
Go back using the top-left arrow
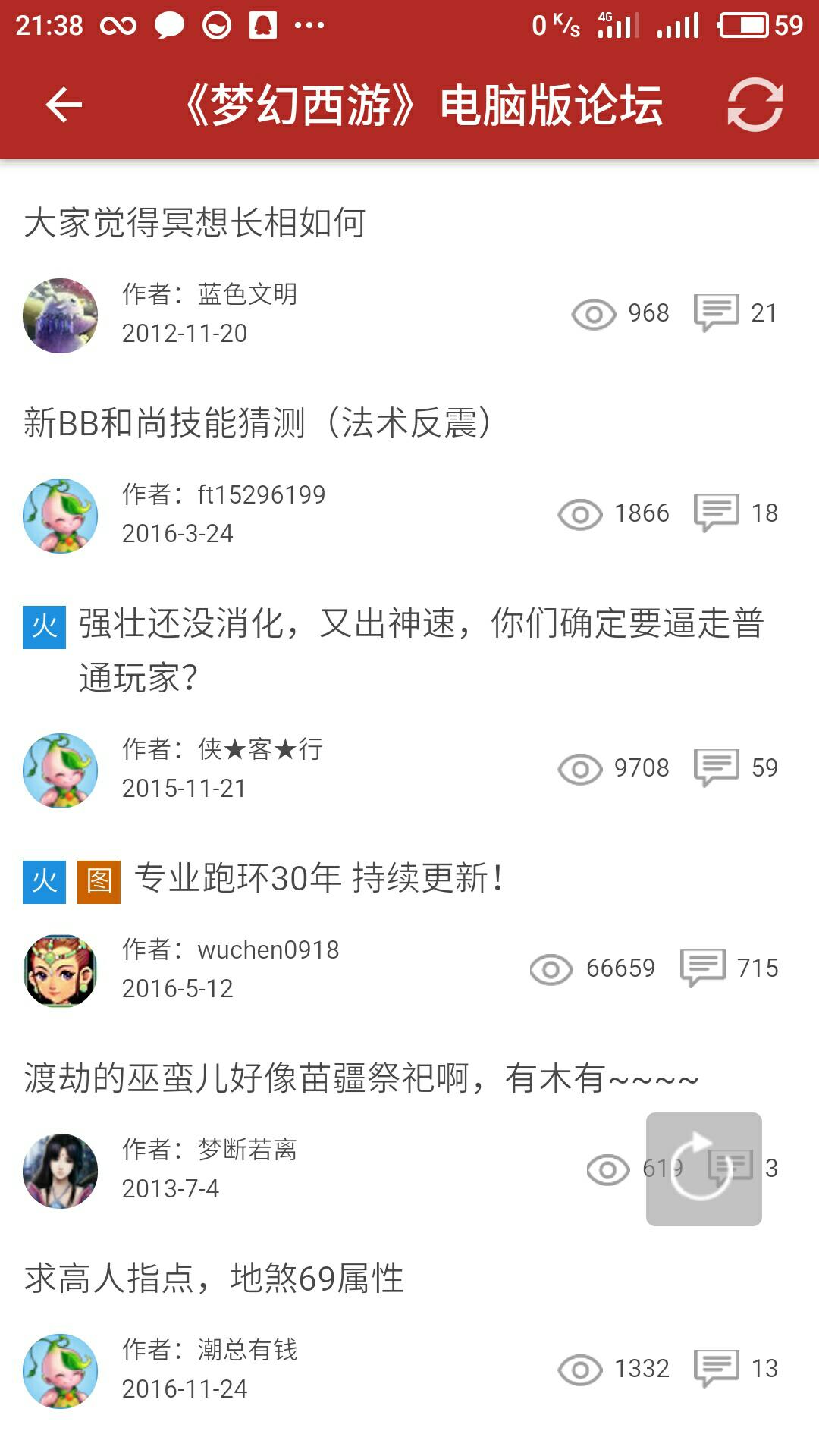click(64, 105)
